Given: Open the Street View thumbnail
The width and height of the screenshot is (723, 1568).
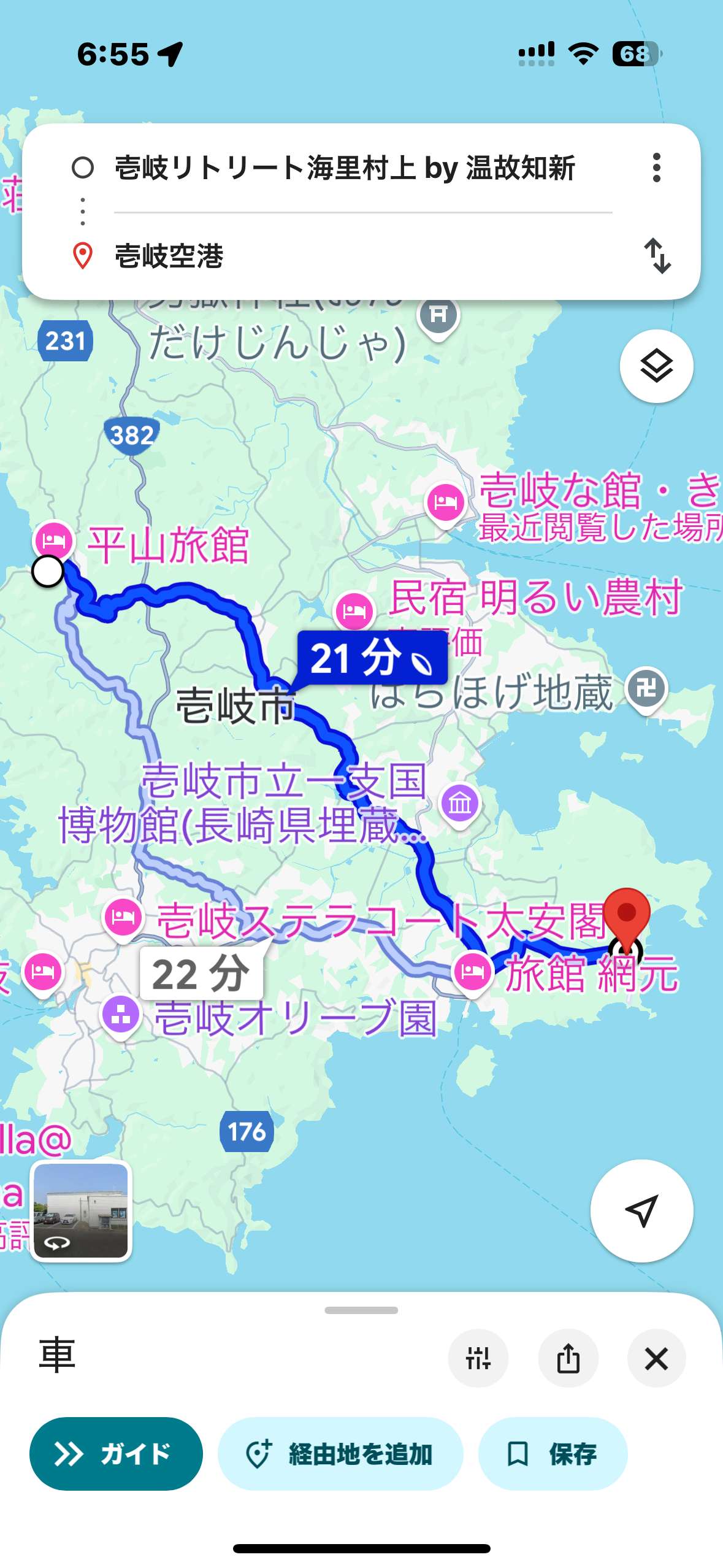Looking at the screenshot, I should click(81, 1210).
